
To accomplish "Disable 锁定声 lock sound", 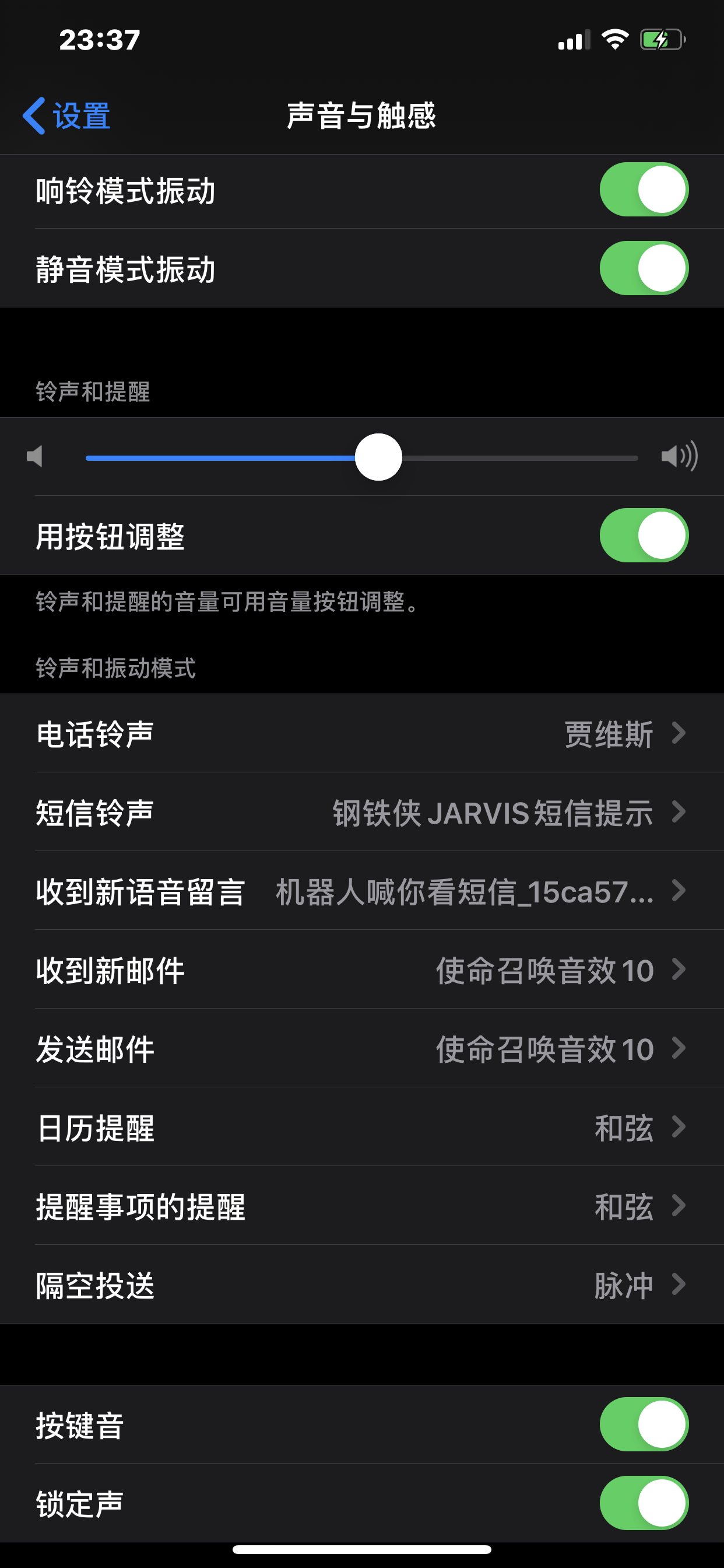I will [644, 1503].
